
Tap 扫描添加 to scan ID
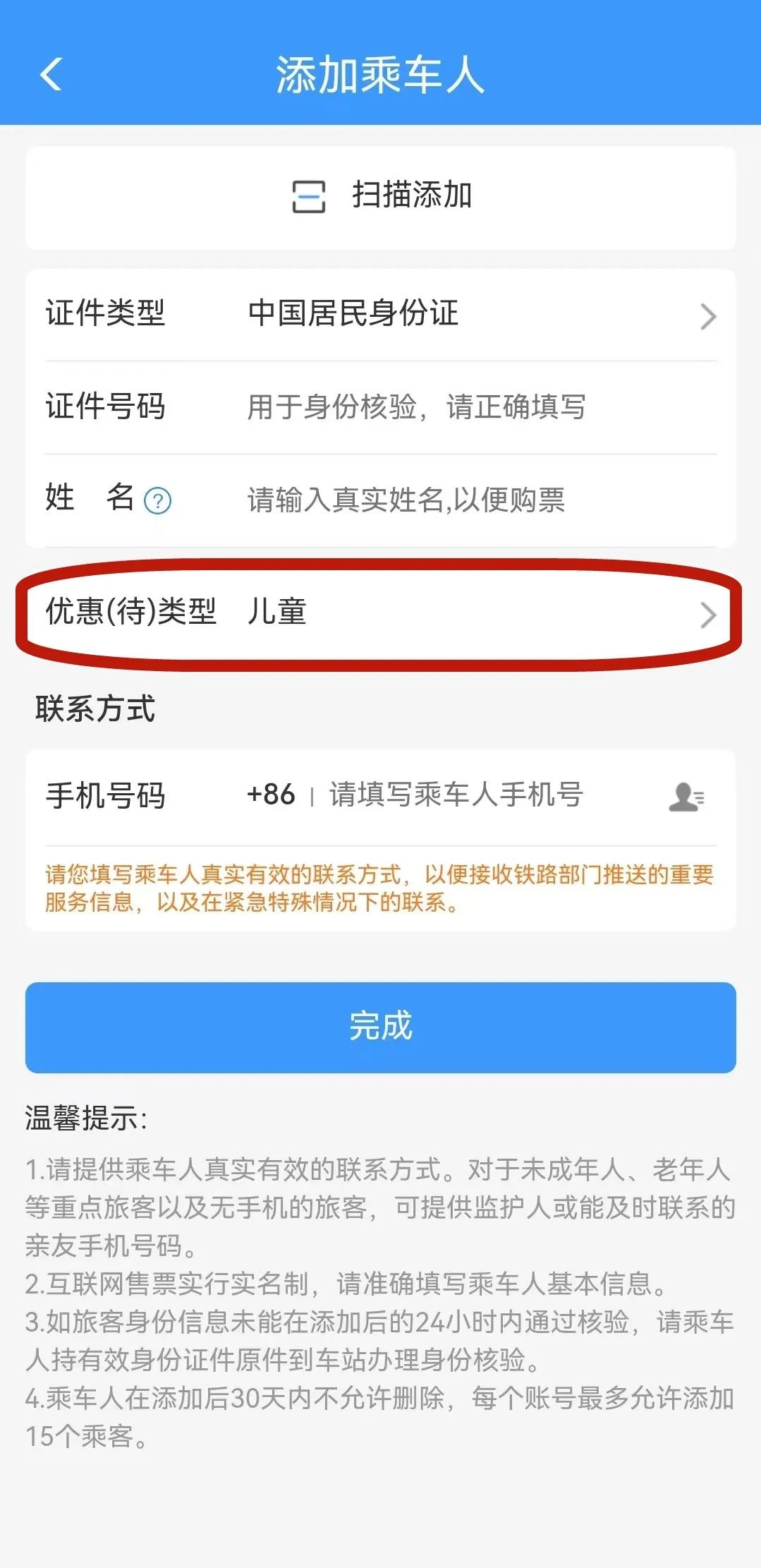(x=381, y=195)
